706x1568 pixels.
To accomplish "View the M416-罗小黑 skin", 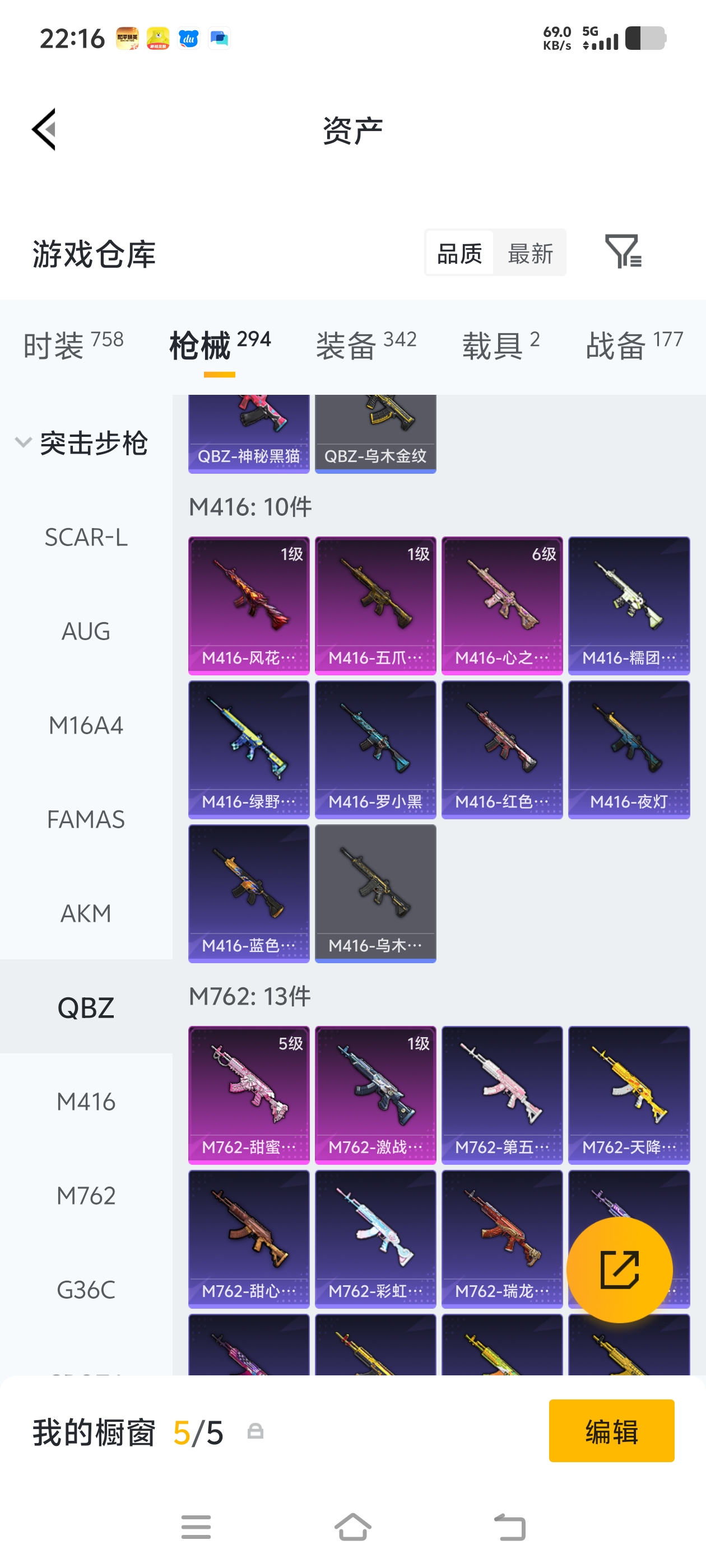I will pos(375,749).
